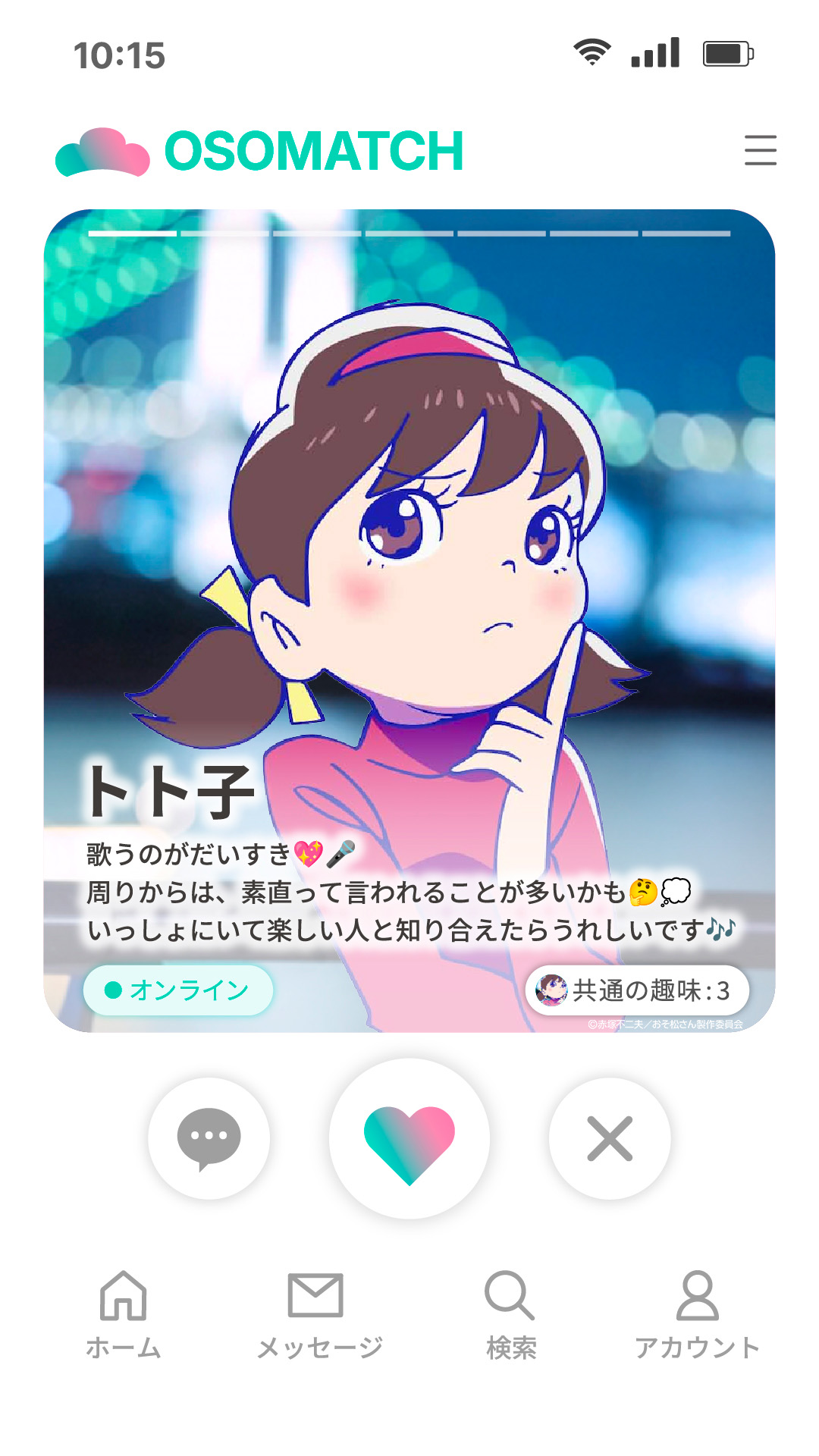819x1456 pixels.
Task: Send a message with the speech bubble button
Action: 209,1138
